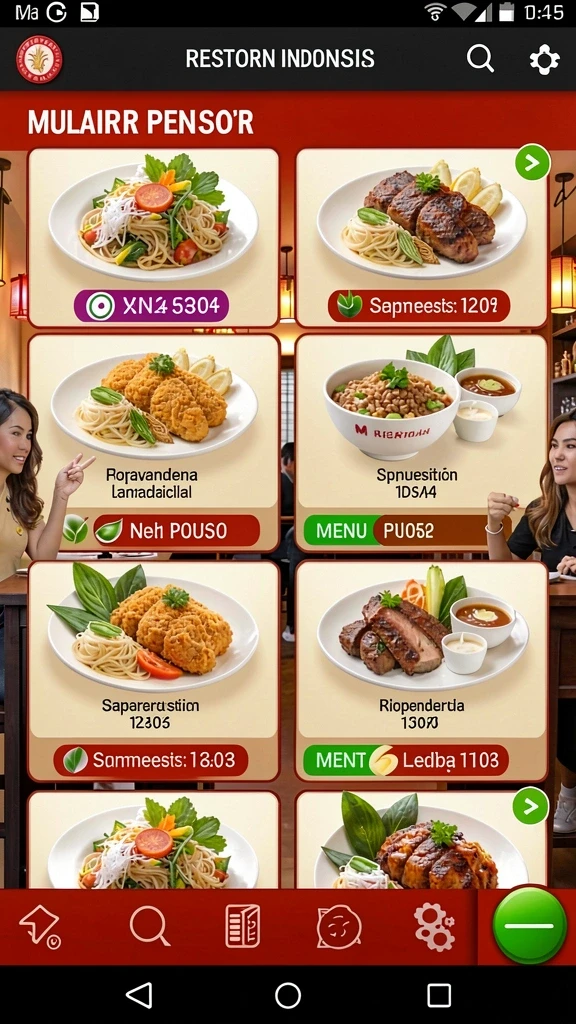The image size is (576, 1024).
Task: Open the chat bubble tab
Action: [x=339, y=926]
